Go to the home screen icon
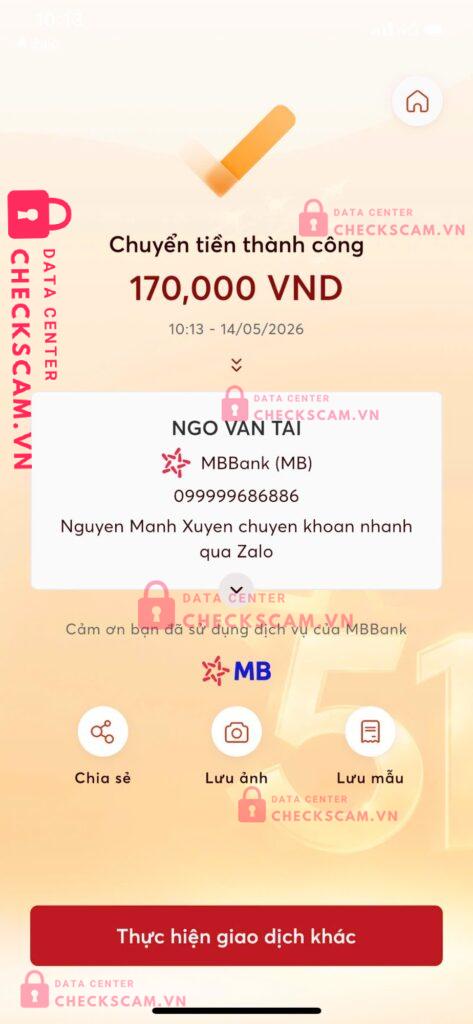This screenshot has height=1024, width=473. (417, 101)
